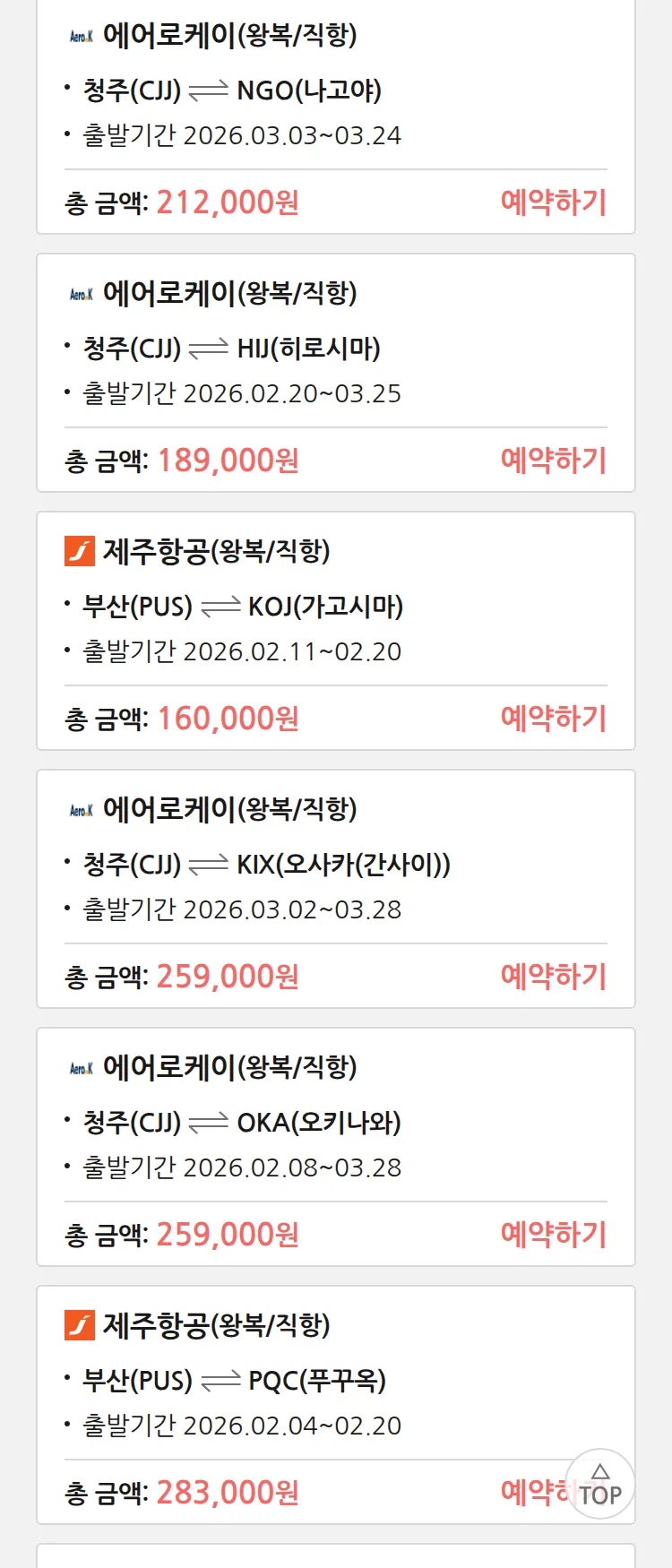Image resolution: width=672 pixels, height=1568 pixels.
Task: Tap 예약하기 on the Cheongju–Osaka Kansai card
Action: point(553,977)
